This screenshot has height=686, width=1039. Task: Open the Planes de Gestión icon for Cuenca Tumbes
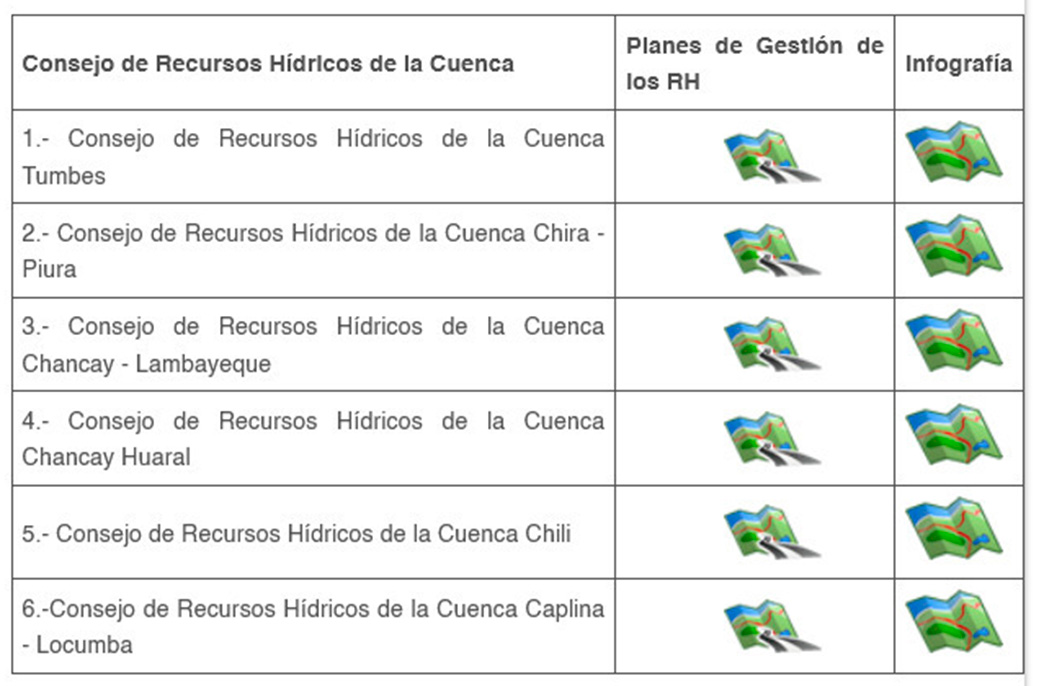tap(772, 156)
